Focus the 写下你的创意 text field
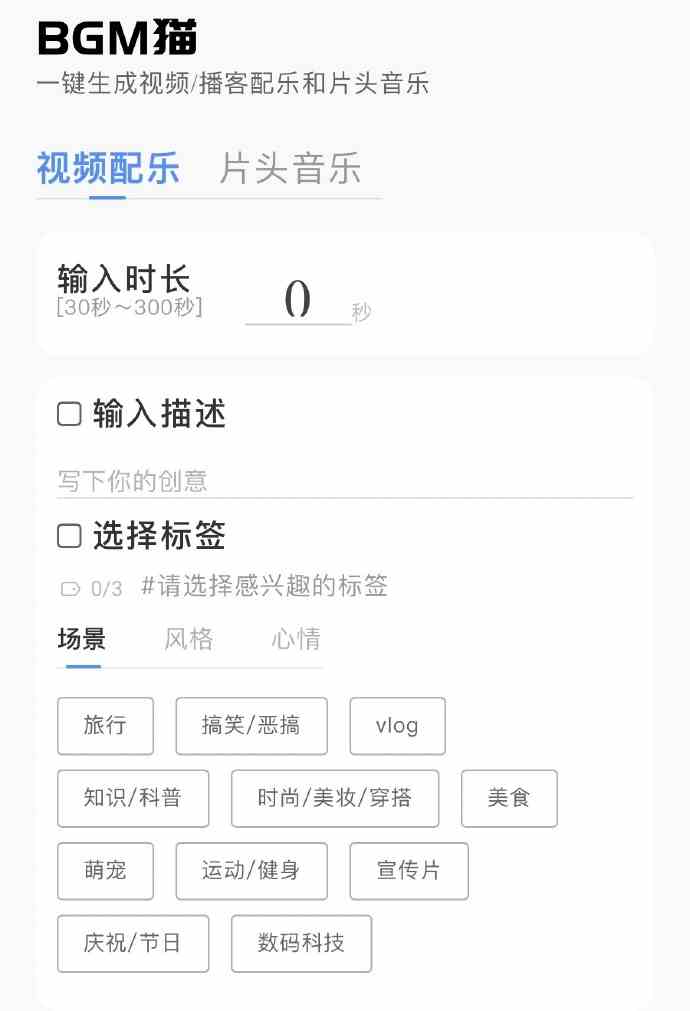The height and width of the screenshot is (1011, 690). click(345, 481)
